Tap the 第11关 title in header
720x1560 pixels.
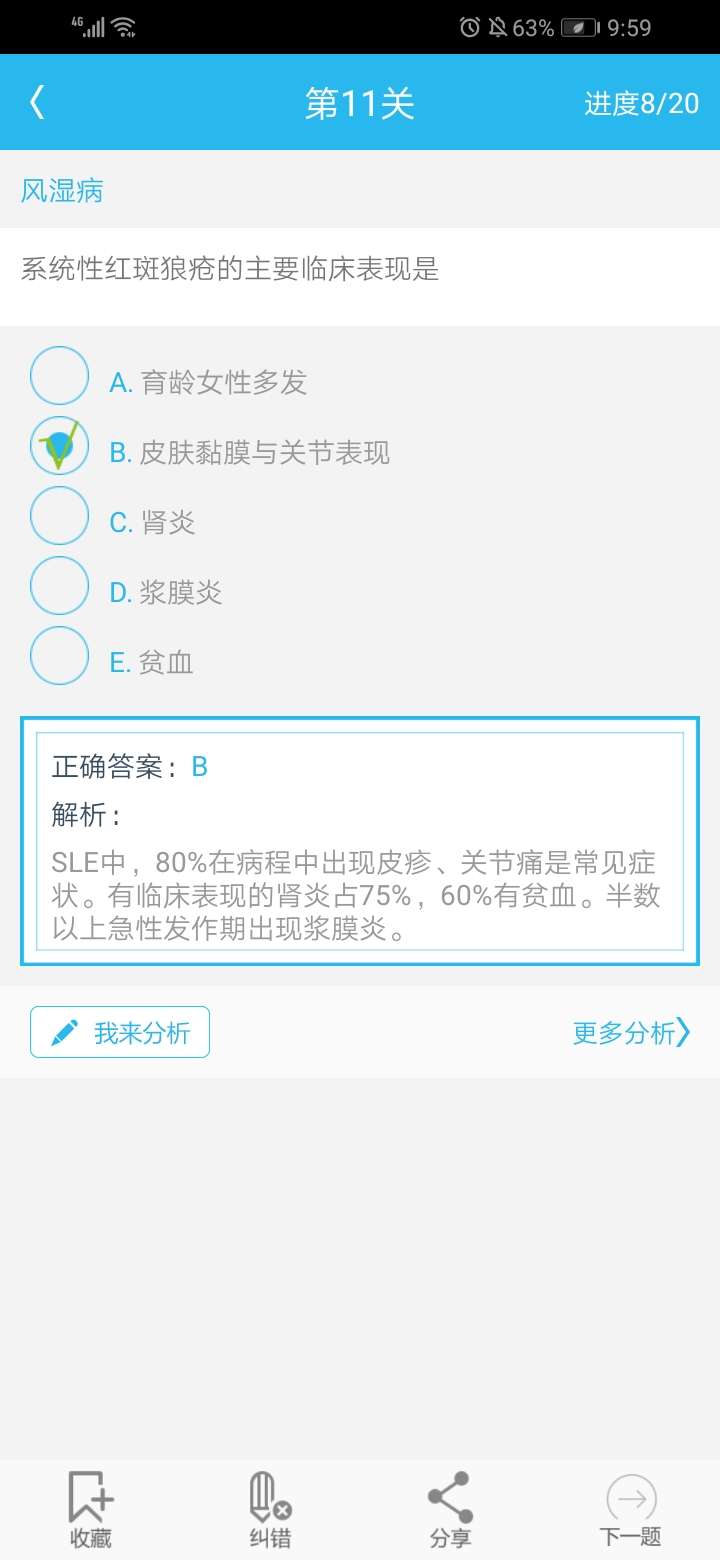coord(360,101)
